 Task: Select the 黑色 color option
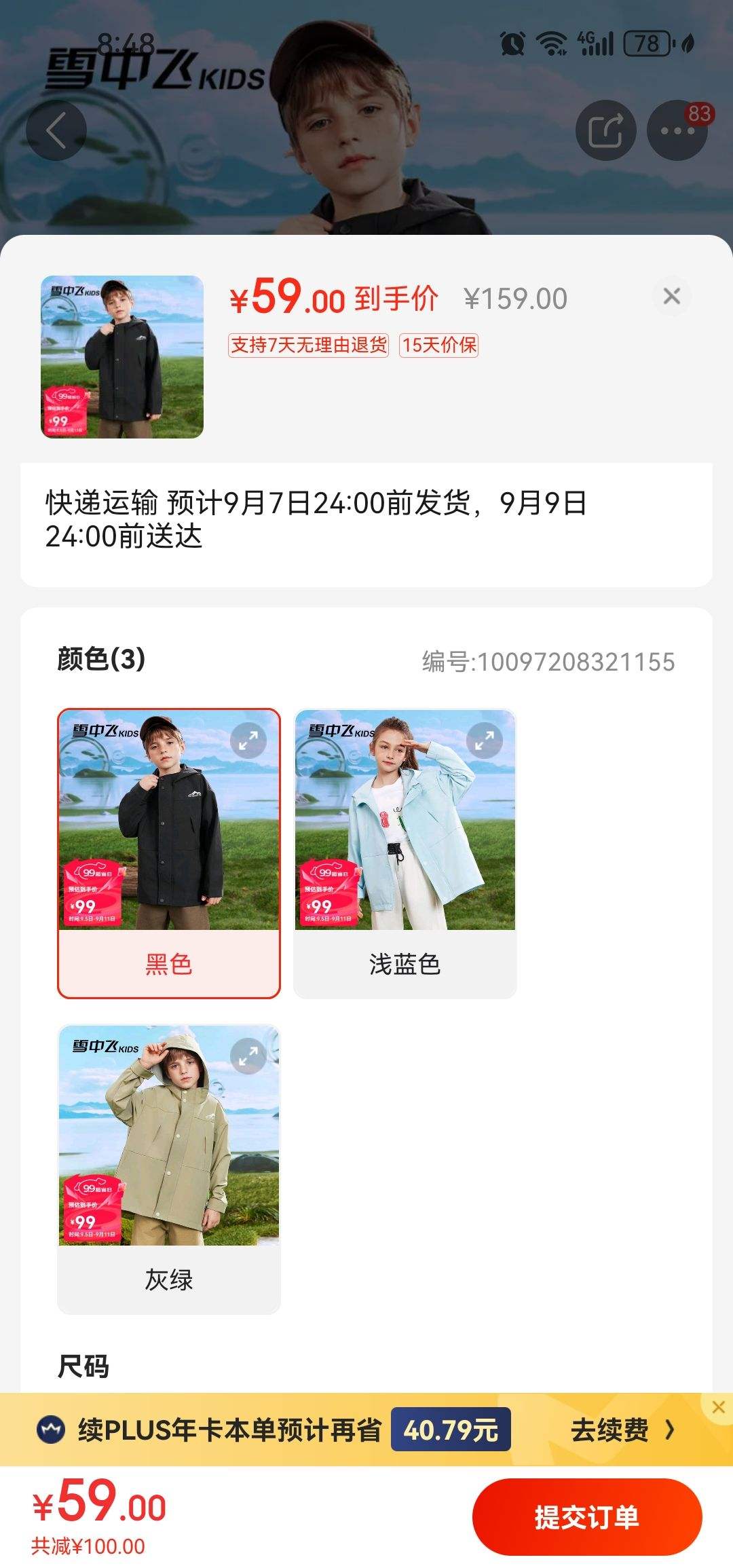(168, 963)
